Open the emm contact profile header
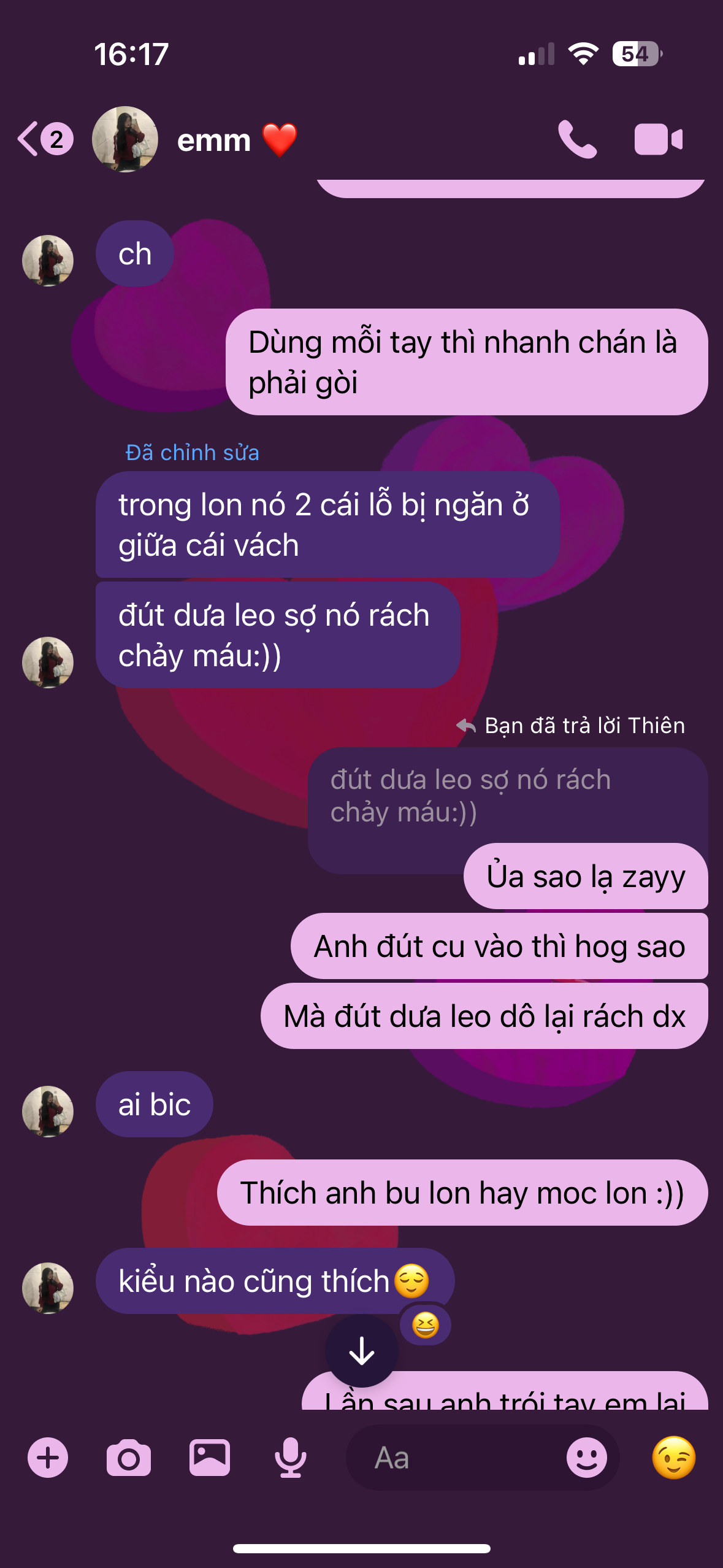 click(x=212, y=140)
